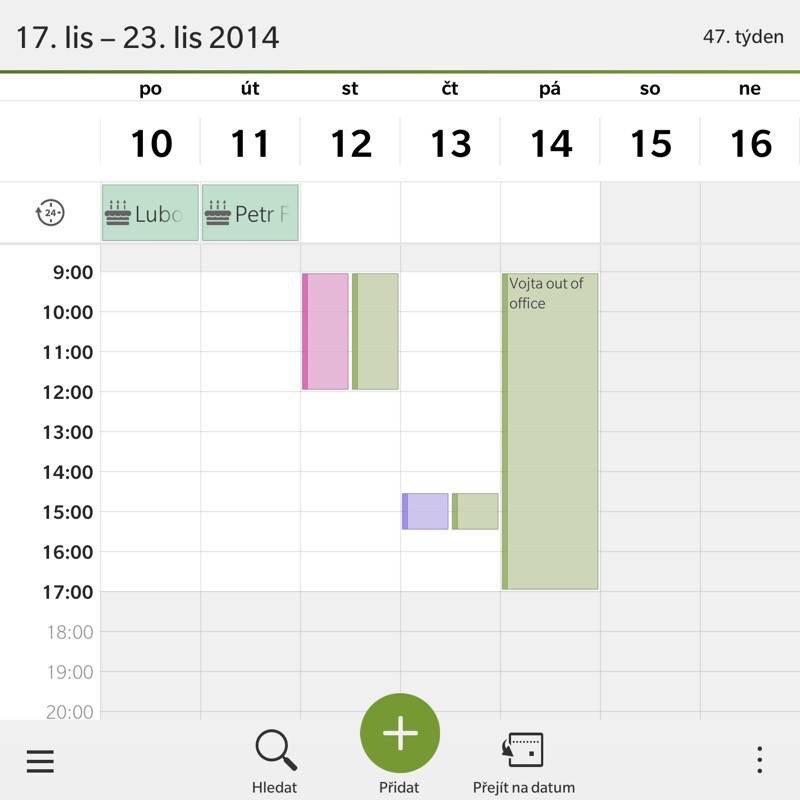The image size is (800, 800).
Task: Select Monday 10 in the header
Action: point(150,143)
